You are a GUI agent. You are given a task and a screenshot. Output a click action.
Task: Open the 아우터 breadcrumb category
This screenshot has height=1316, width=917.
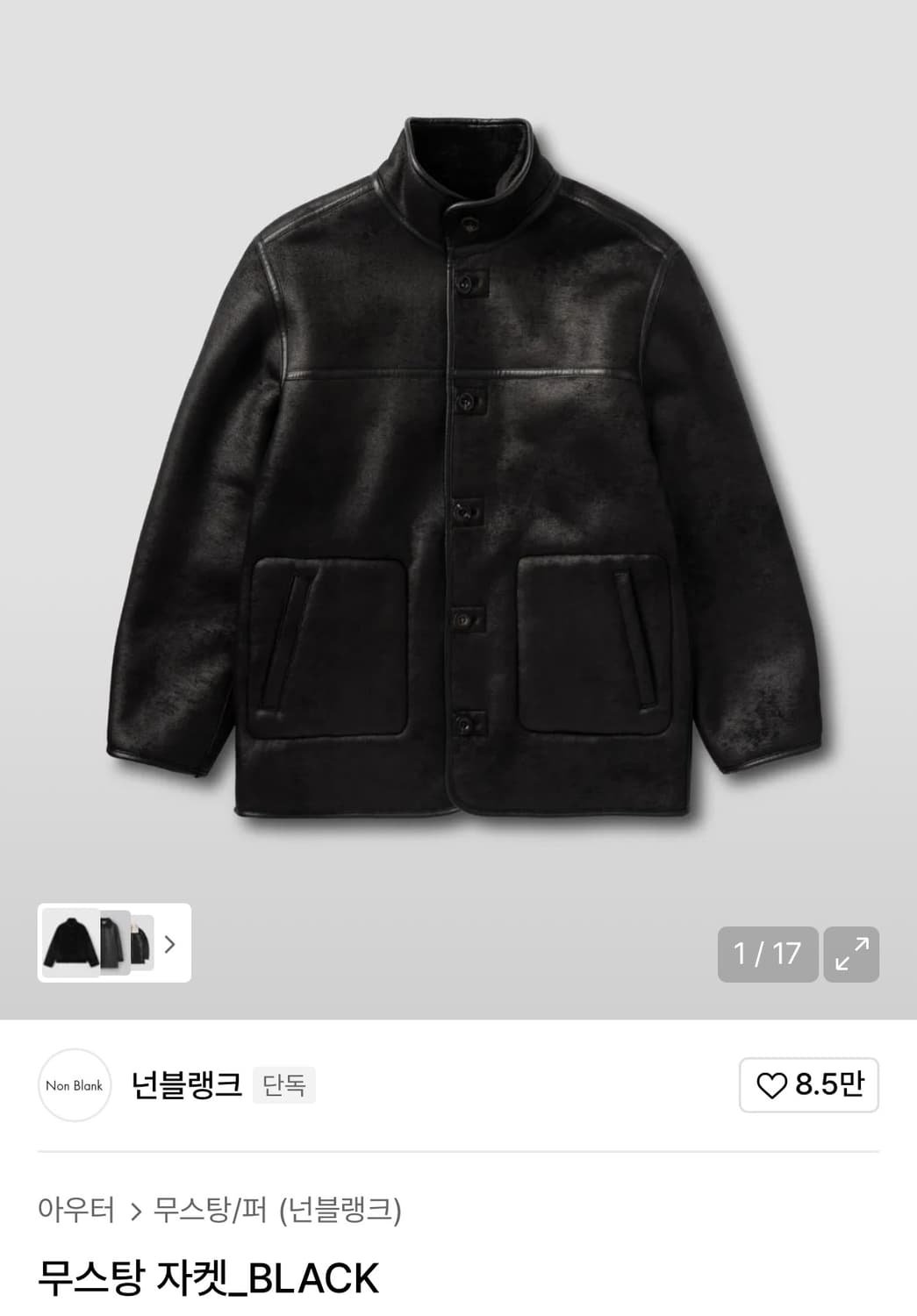coord(75,1208)
